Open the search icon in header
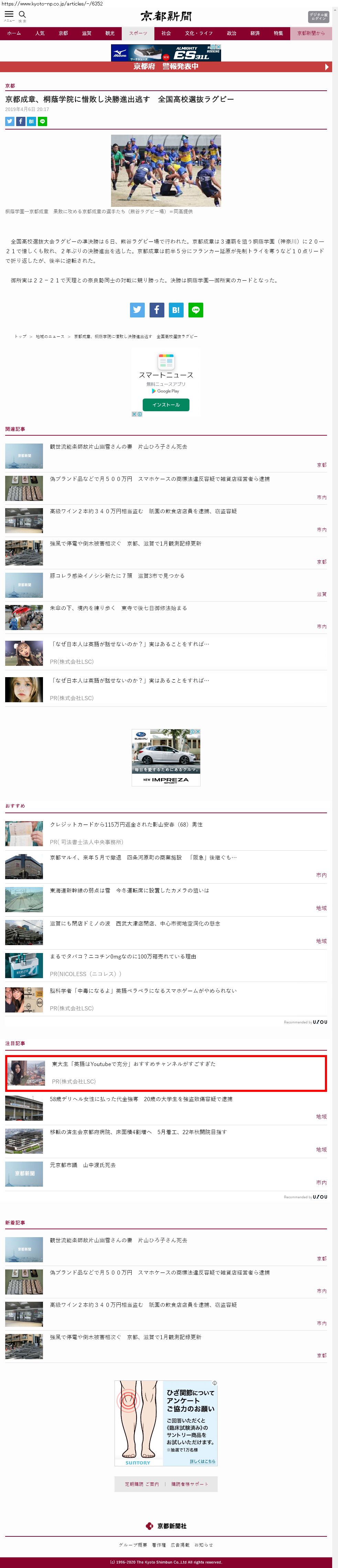338x1568 pixels. (23, 15)
